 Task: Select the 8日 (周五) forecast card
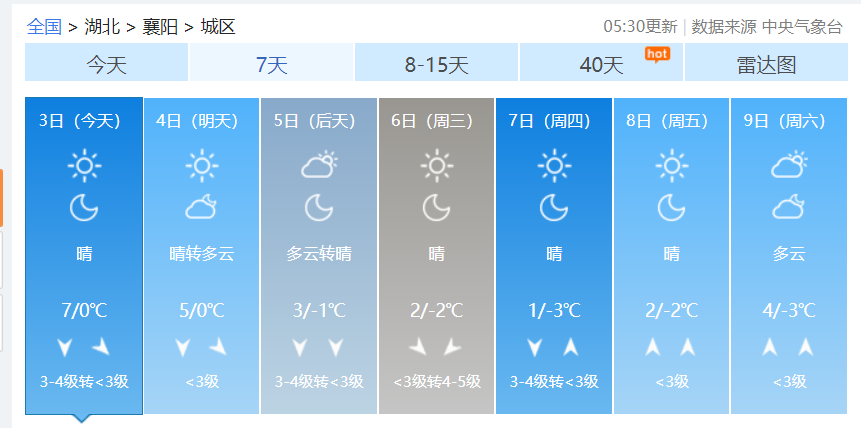point(671,255)
